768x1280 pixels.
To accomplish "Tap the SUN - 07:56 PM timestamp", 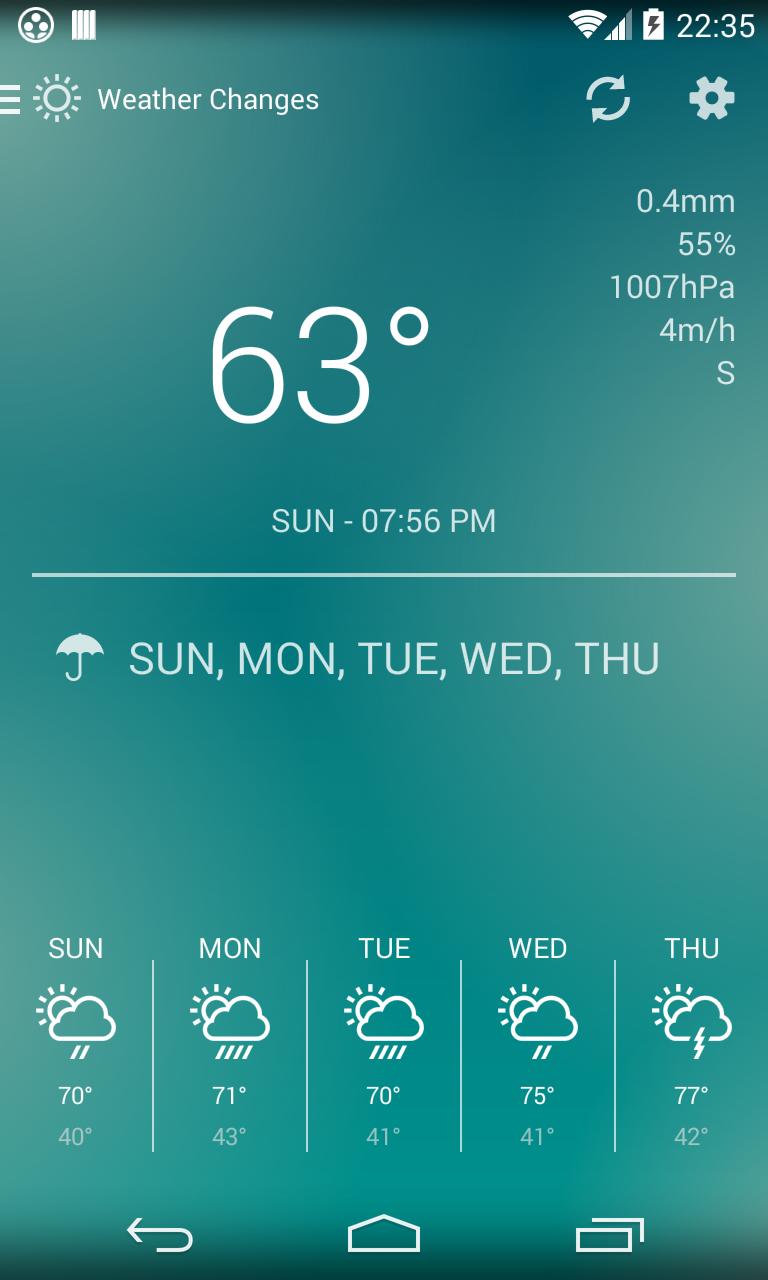I will click(384, 521).
